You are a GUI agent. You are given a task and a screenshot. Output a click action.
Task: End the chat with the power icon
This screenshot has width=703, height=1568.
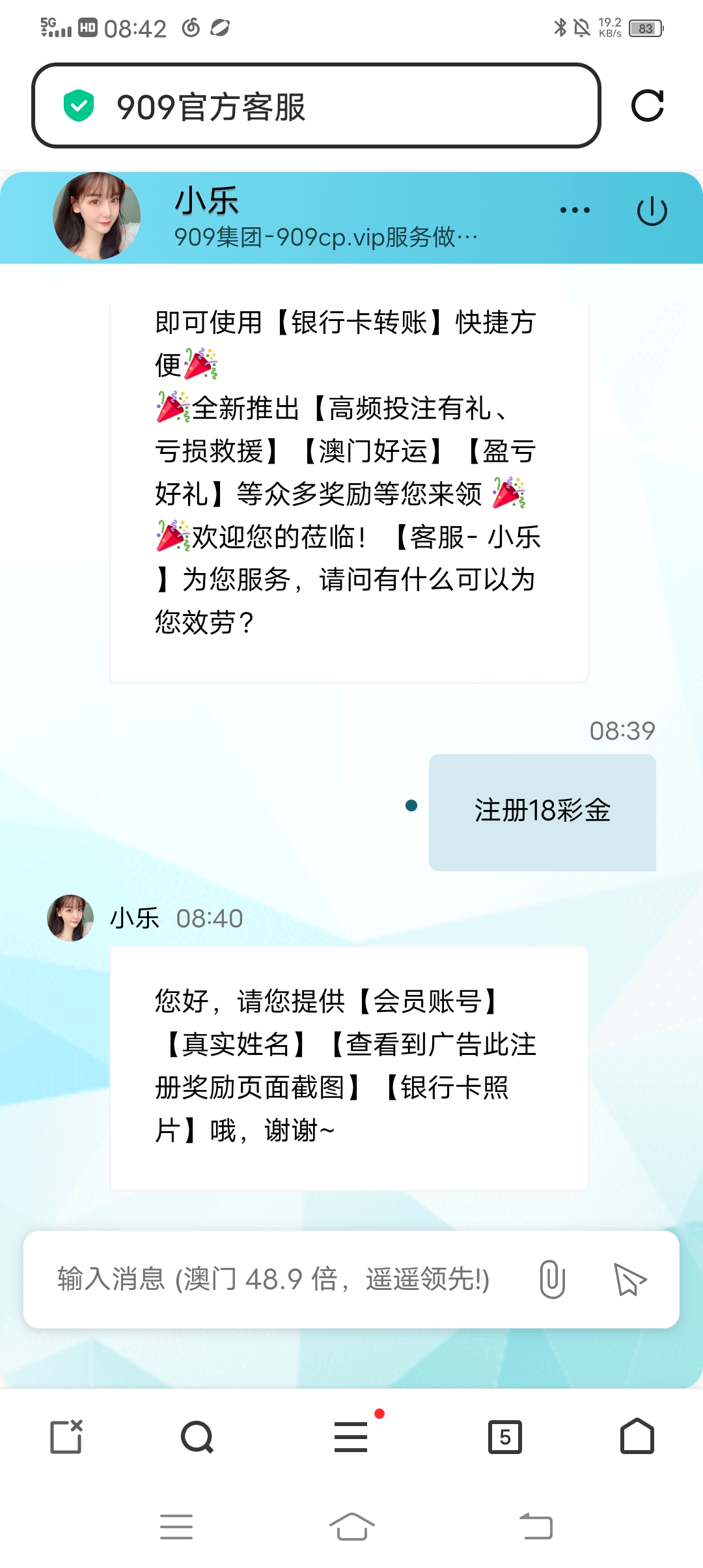coord(652,211)
